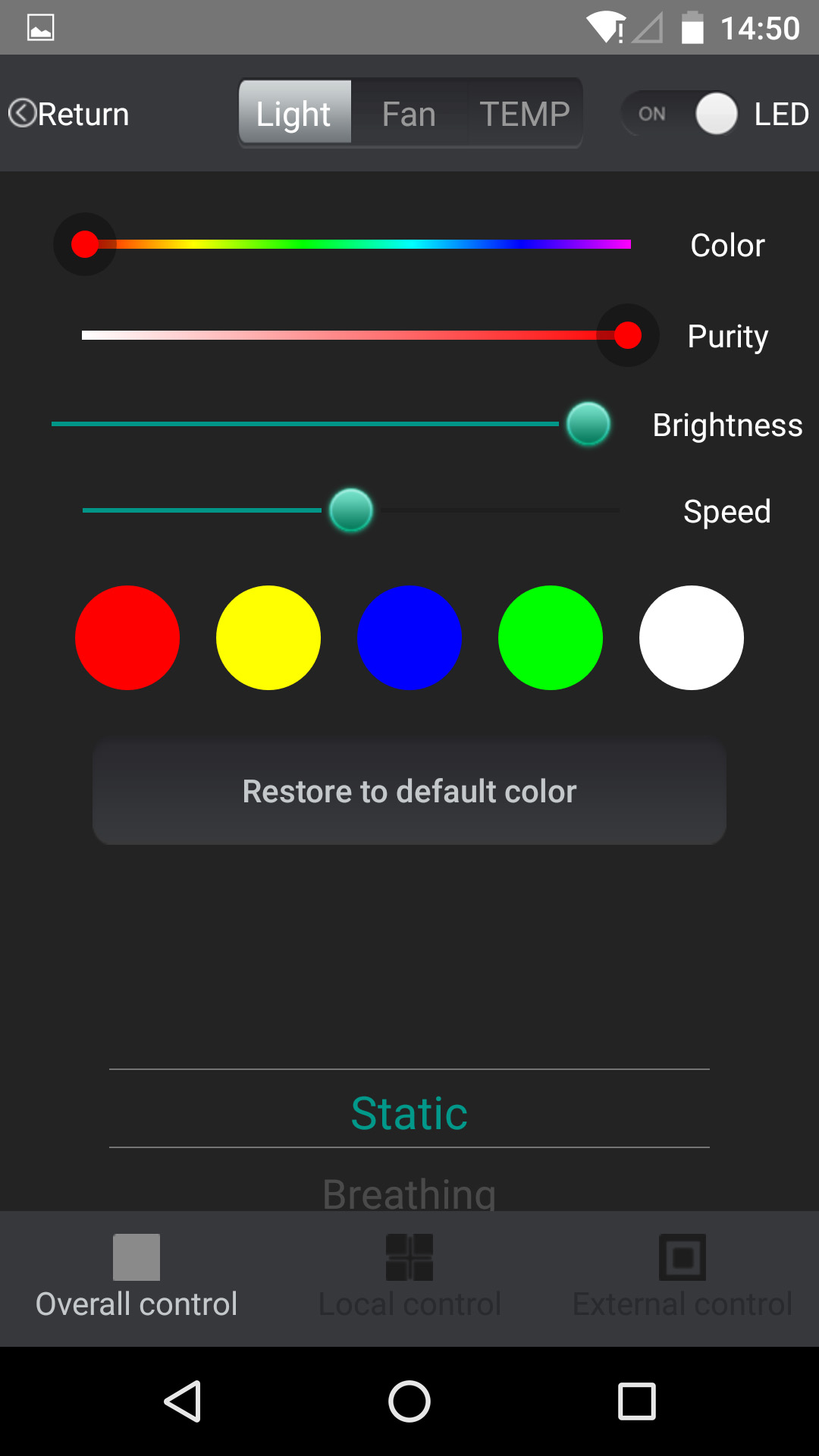Screen dimensions: 819x1456
Task: Open the External control tab
Action: (682, 1278)
